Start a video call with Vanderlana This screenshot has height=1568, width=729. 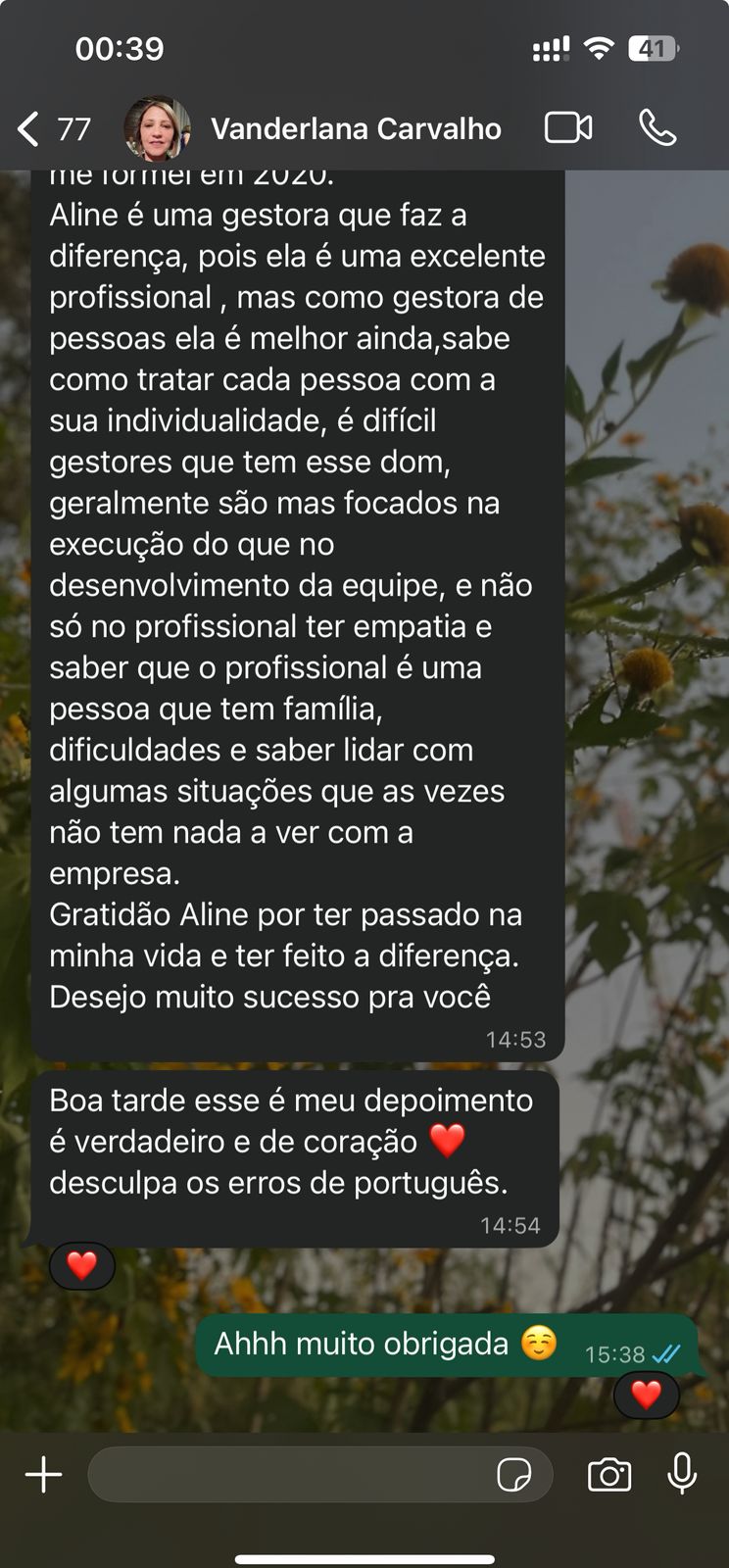(x=568, y=127)
